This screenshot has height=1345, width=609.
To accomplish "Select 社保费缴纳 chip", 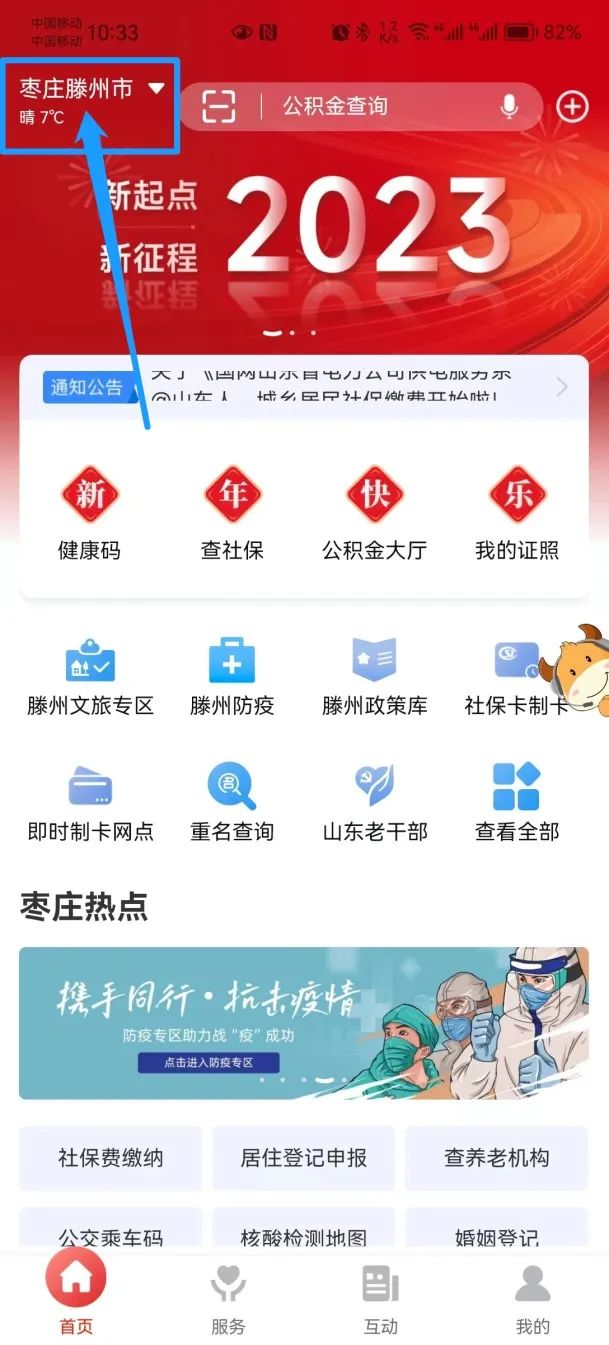I will 110,1158.
